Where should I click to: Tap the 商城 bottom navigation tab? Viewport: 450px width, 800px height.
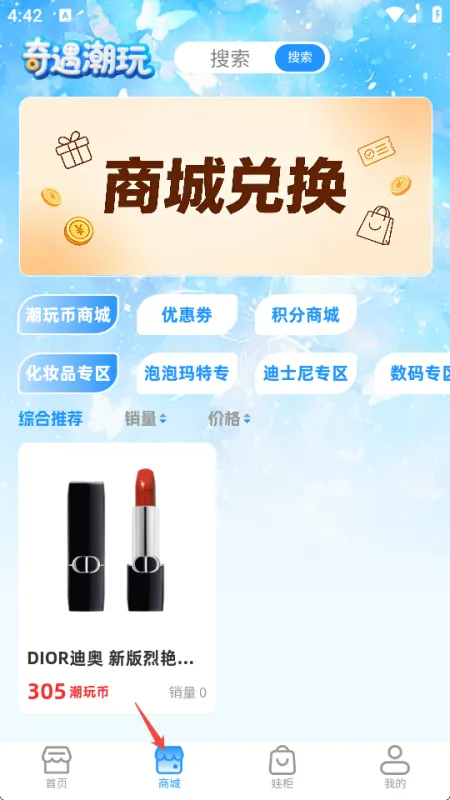169,766
